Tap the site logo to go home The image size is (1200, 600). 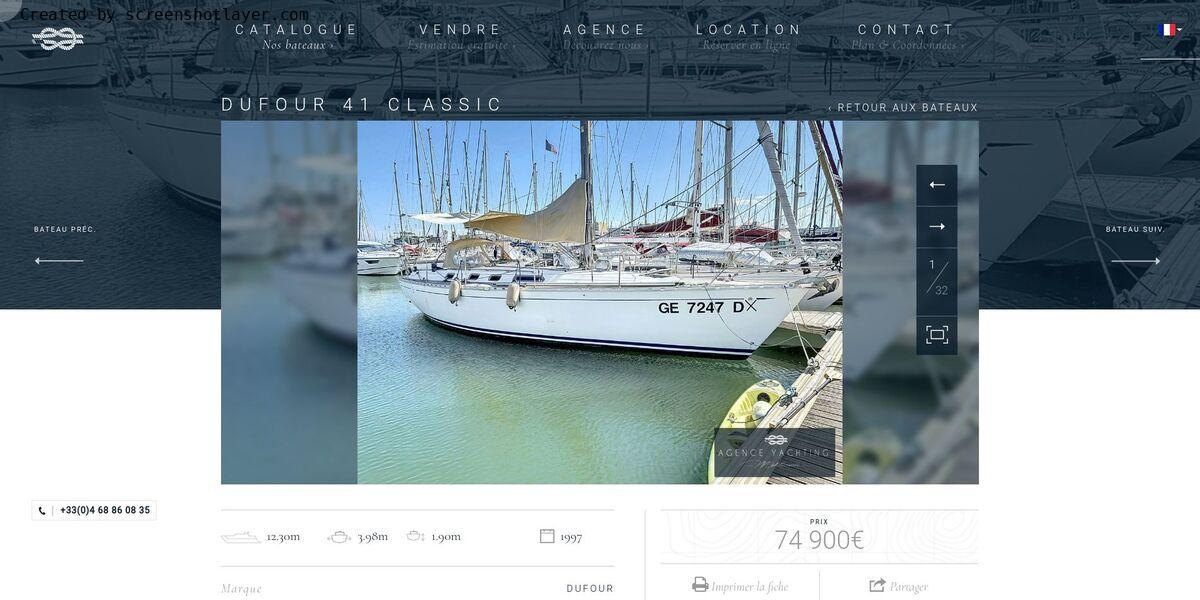(57, 38)
